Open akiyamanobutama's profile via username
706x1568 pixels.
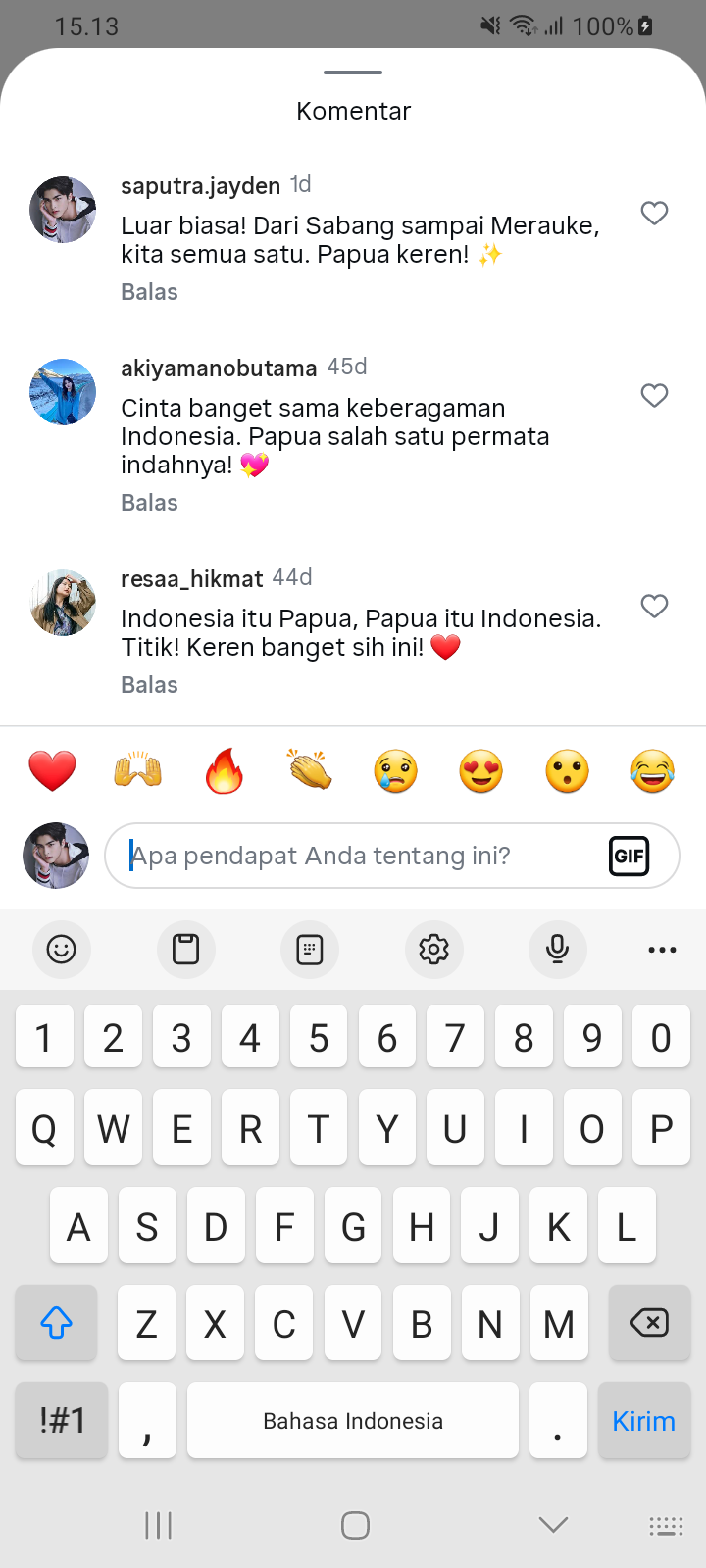219,368
